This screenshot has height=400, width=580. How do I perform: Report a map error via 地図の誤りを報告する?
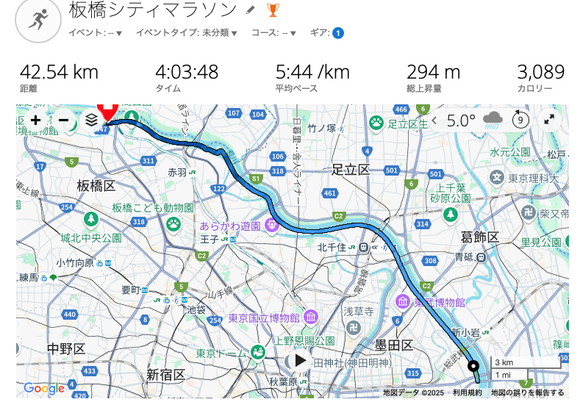527,393
